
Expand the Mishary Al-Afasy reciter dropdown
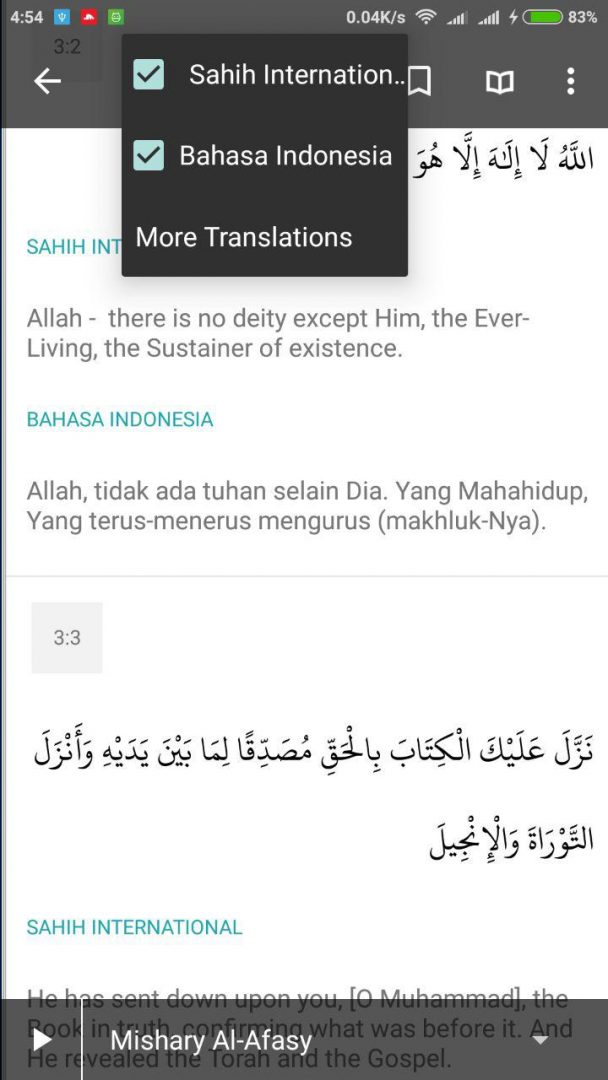[x=540, y=1040]
